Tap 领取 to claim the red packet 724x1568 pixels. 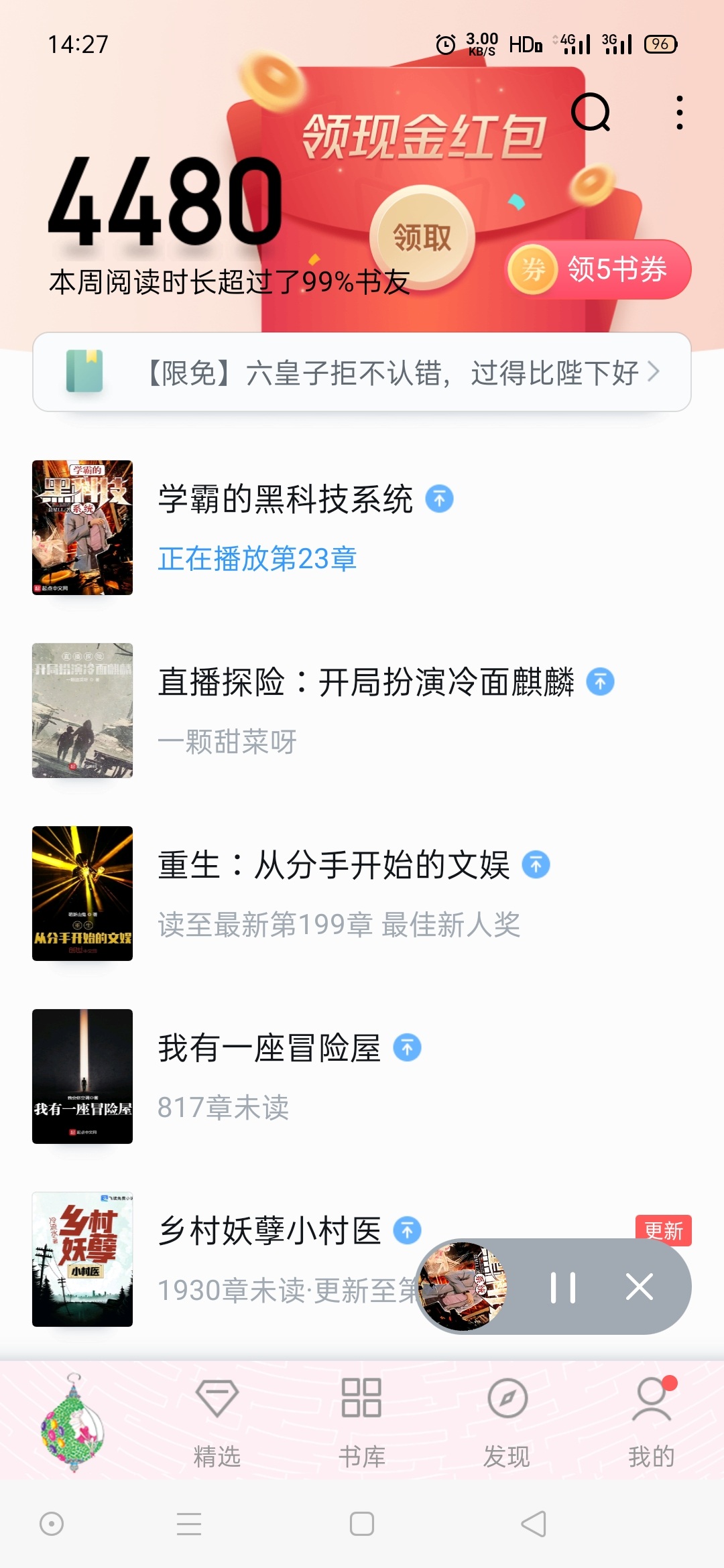(x=422, y=237)
